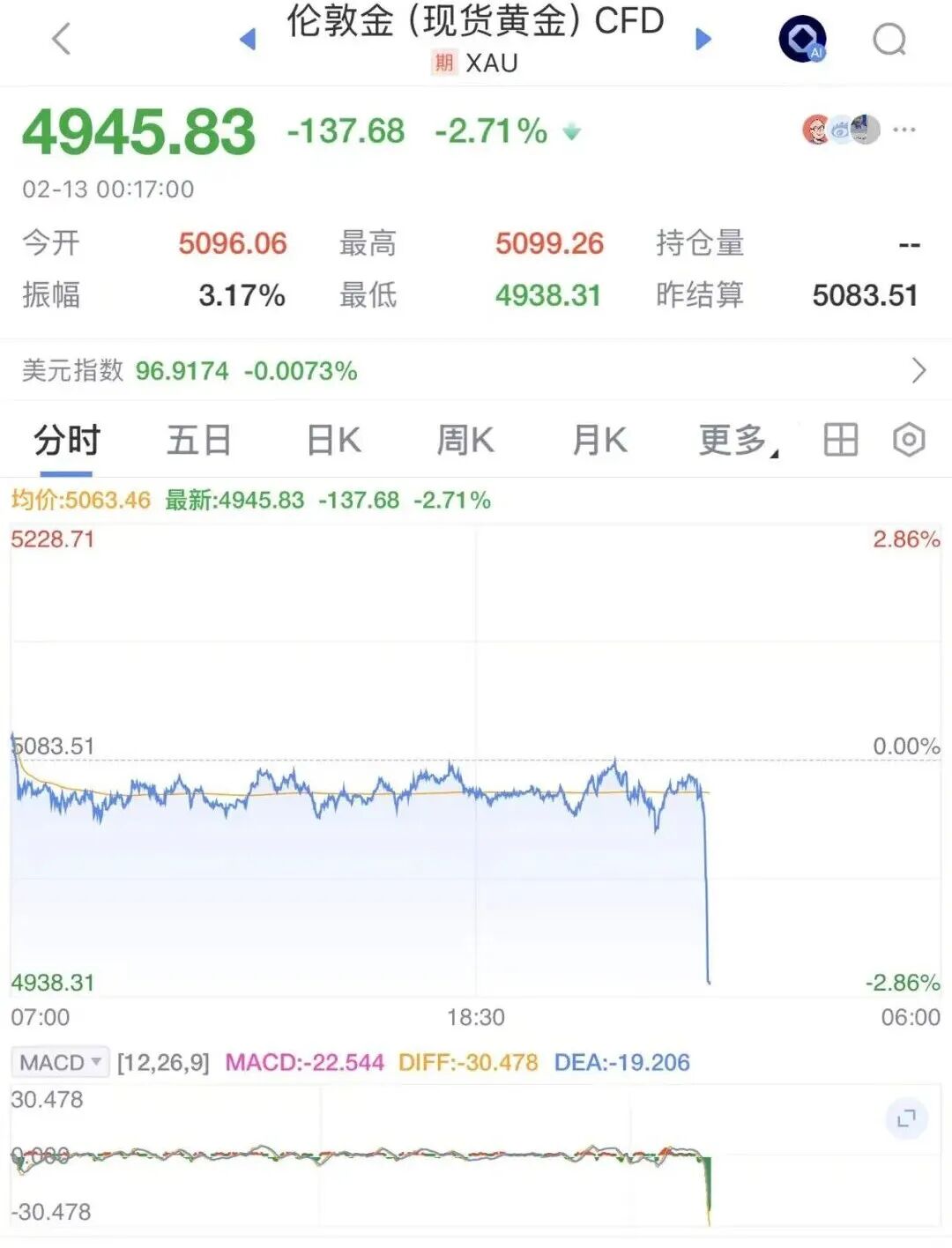Open the grid layout icon
The width and height of the screenshot is (952, 1248).
pyautogui.click(x=840, y=439)
